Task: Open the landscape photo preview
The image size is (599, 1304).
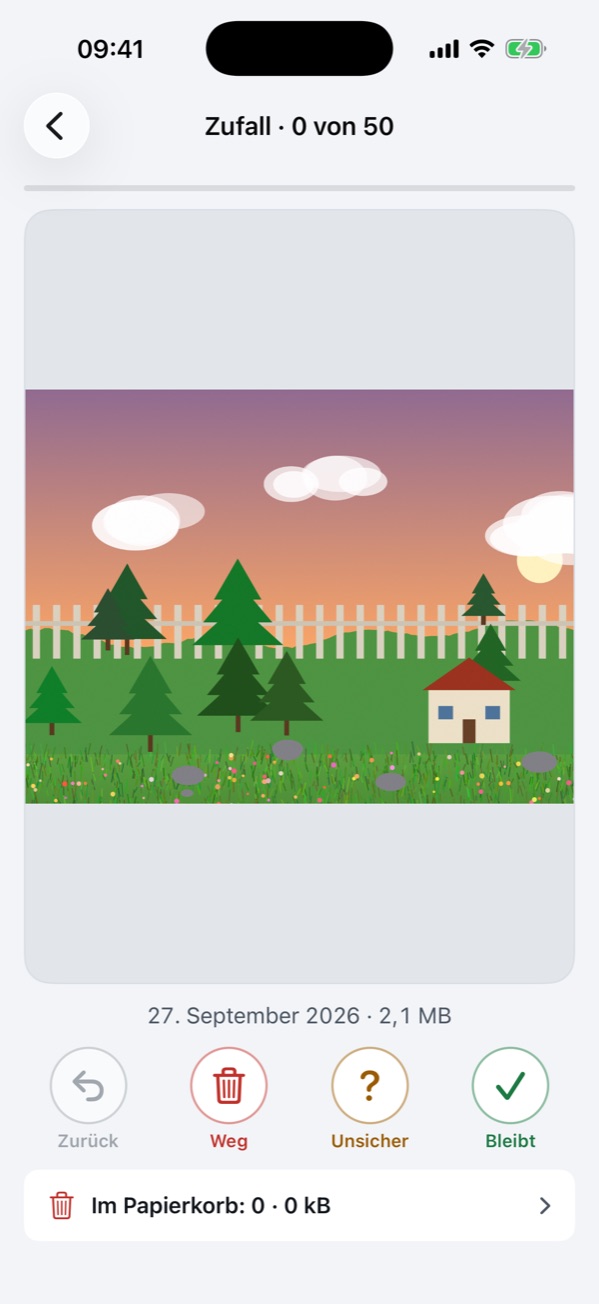Action: (299, 596)
